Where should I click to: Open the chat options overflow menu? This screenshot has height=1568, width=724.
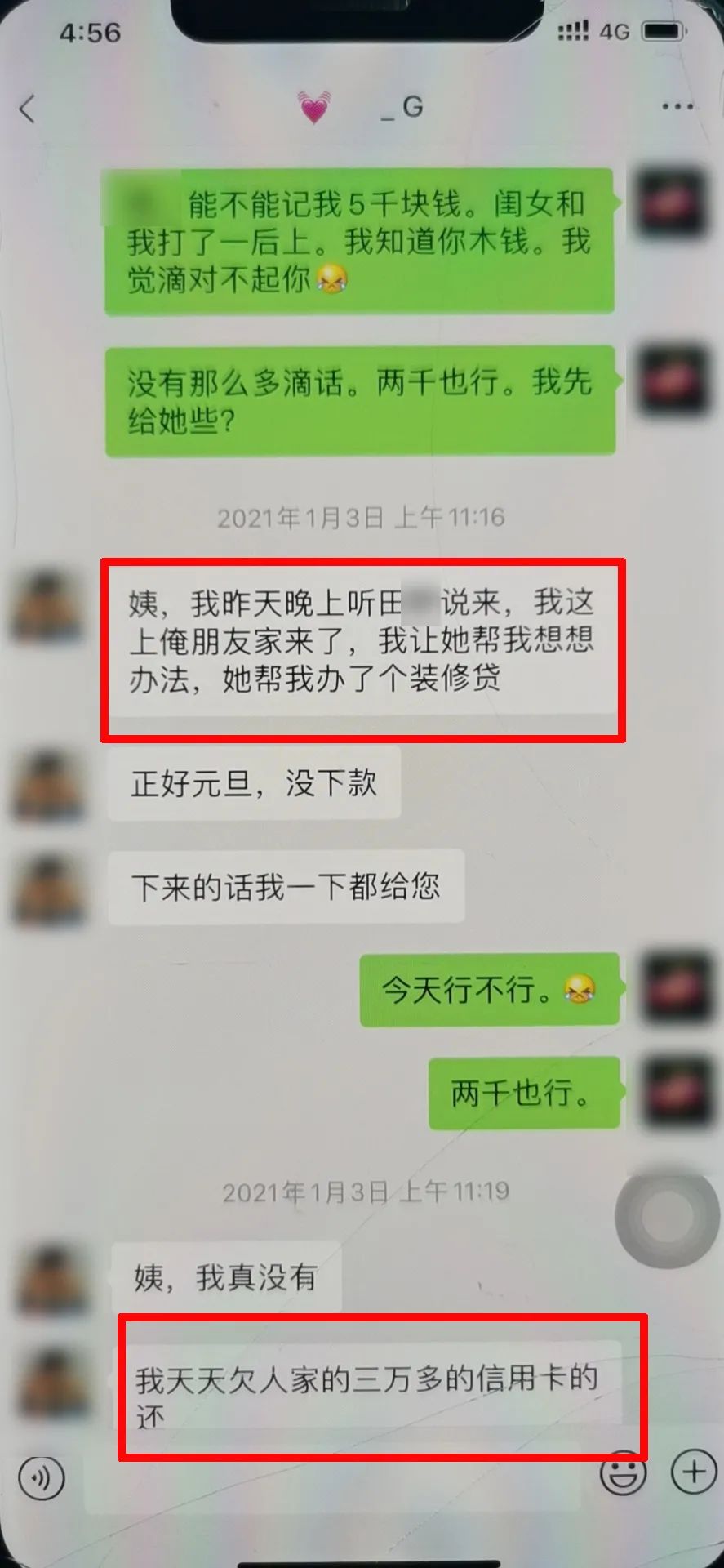(677, 106)
